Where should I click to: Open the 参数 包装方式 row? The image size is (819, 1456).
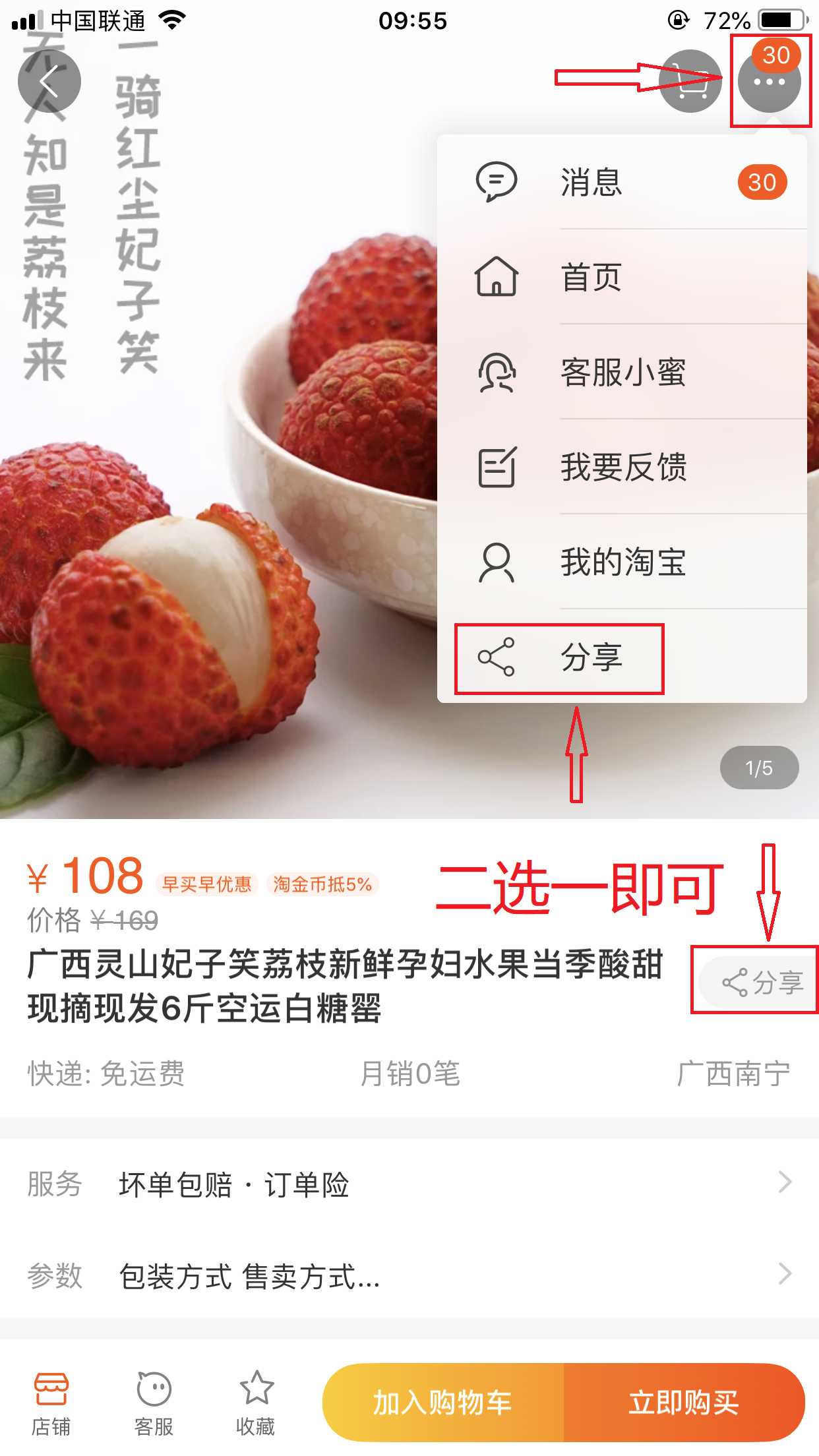[409, 1275]
